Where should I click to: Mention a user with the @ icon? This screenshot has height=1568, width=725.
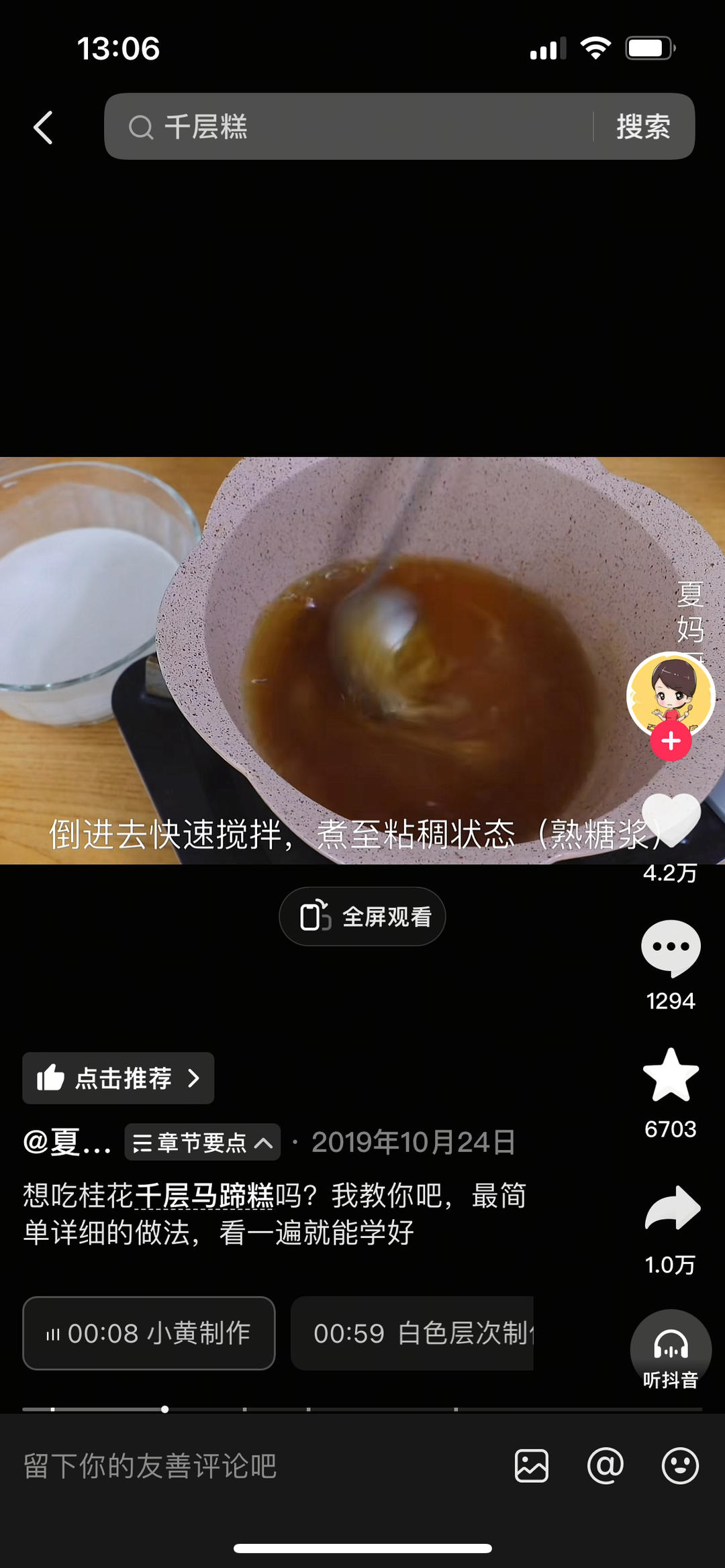[x=605, y=1467]
